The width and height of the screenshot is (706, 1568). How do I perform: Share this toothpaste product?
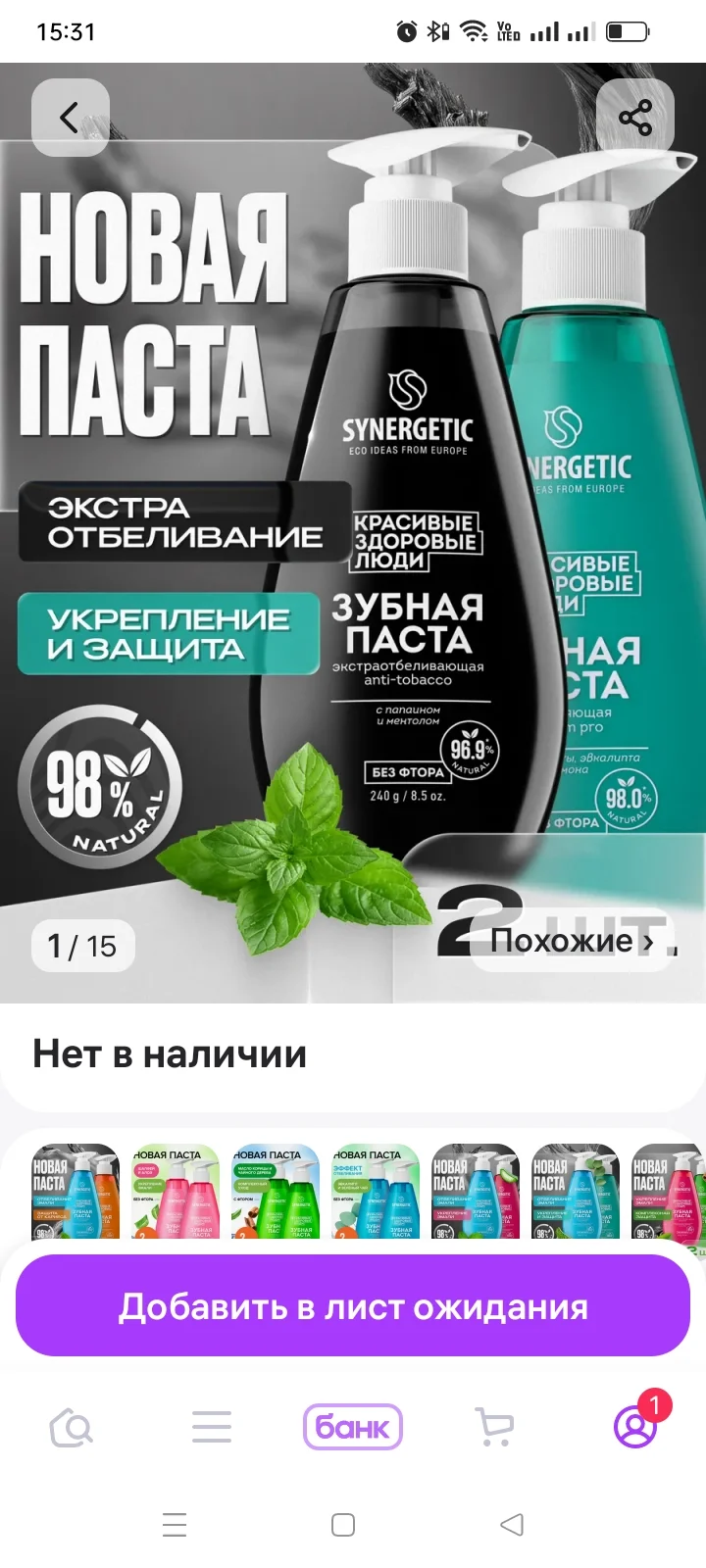[x=635, y=118]
